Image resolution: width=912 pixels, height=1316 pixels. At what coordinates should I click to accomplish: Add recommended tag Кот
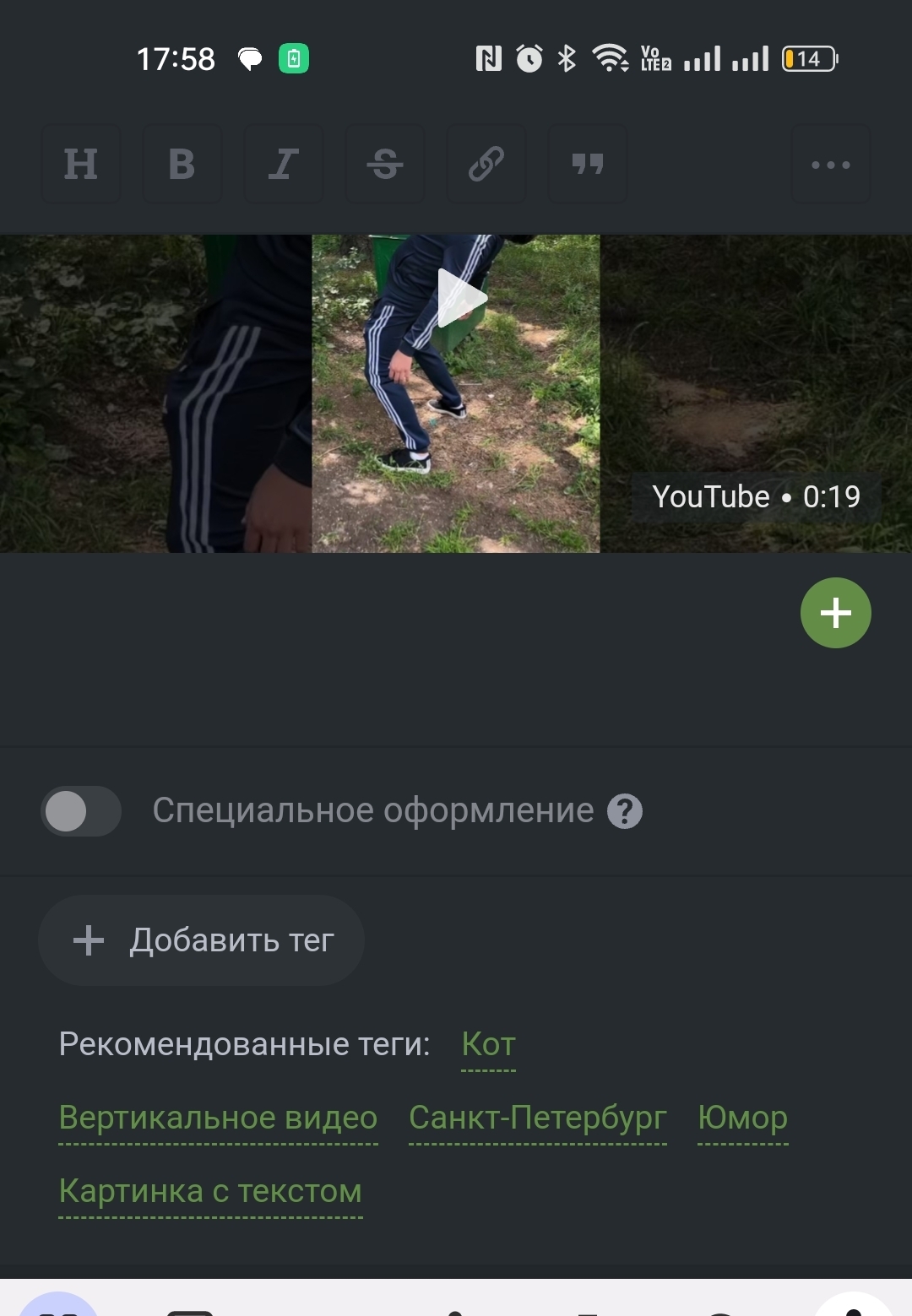(488, 1045)
